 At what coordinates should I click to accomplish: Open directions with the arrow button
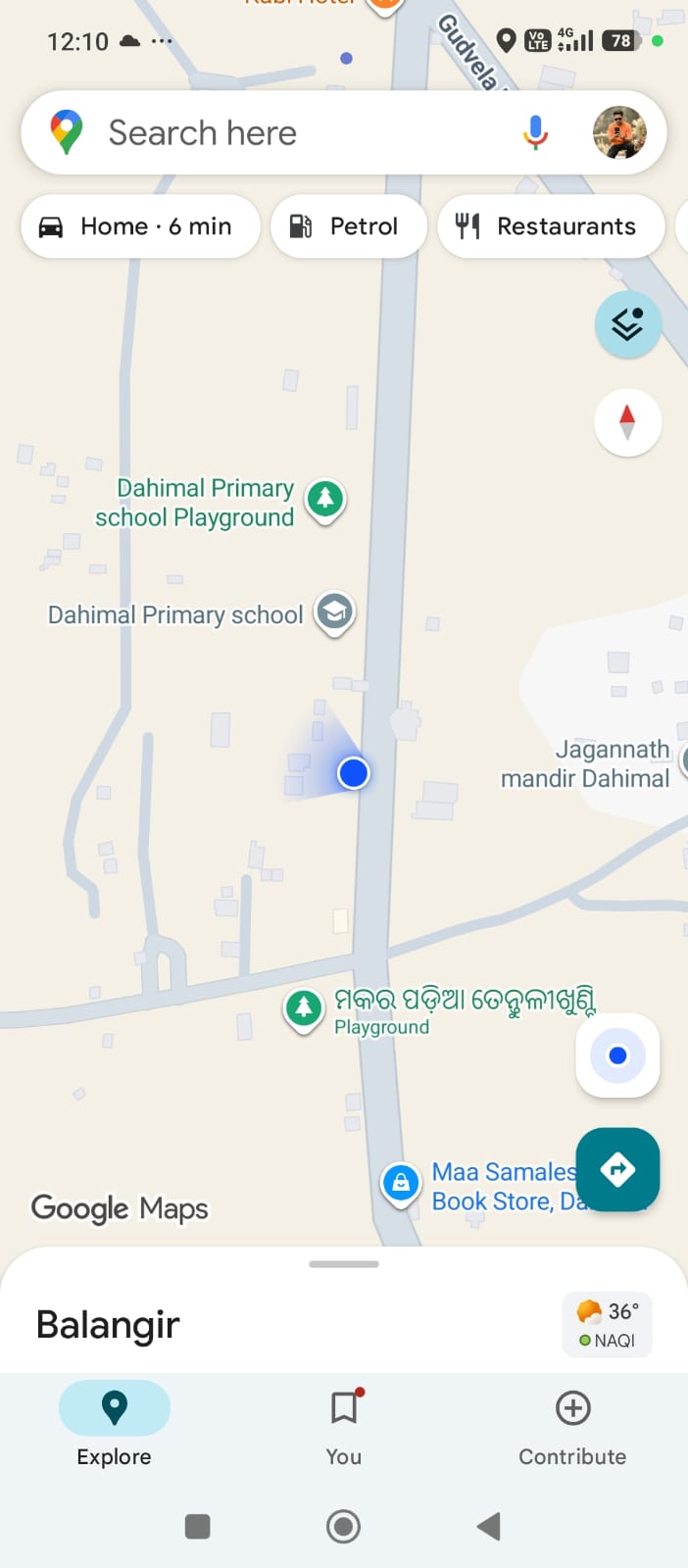click(x=617, y=1169)
